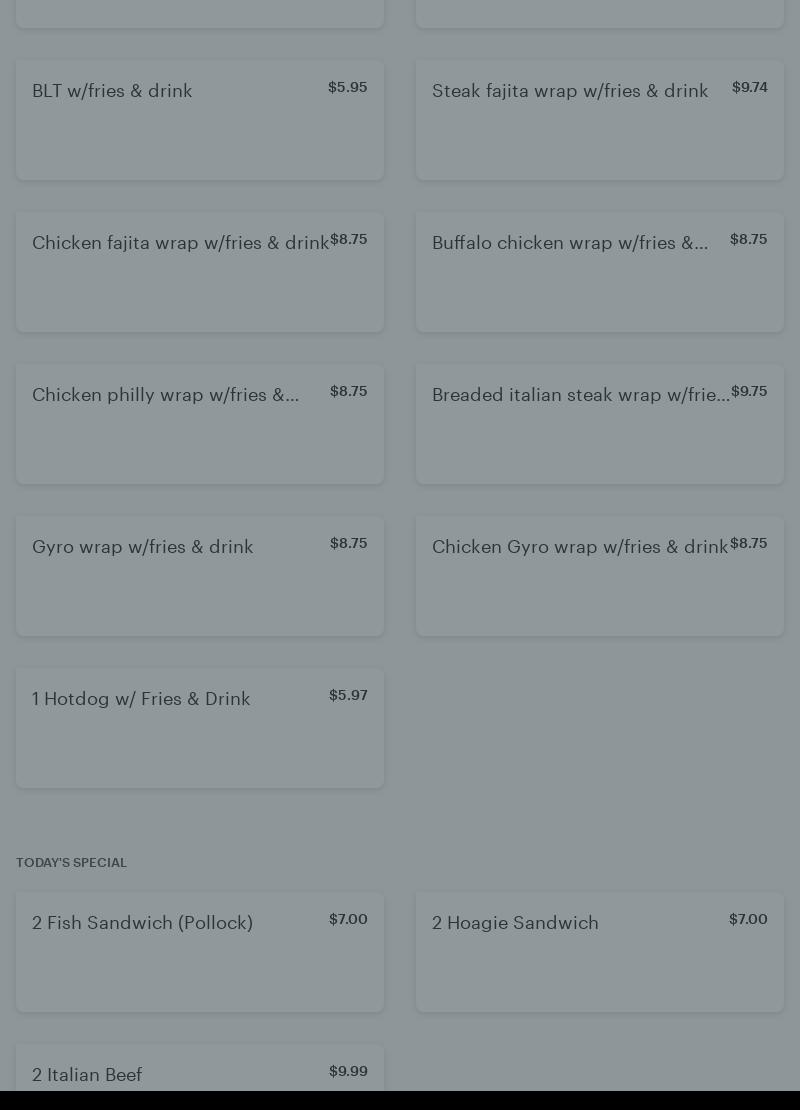Select Chicken philly wrap combo

coord(200,424)
